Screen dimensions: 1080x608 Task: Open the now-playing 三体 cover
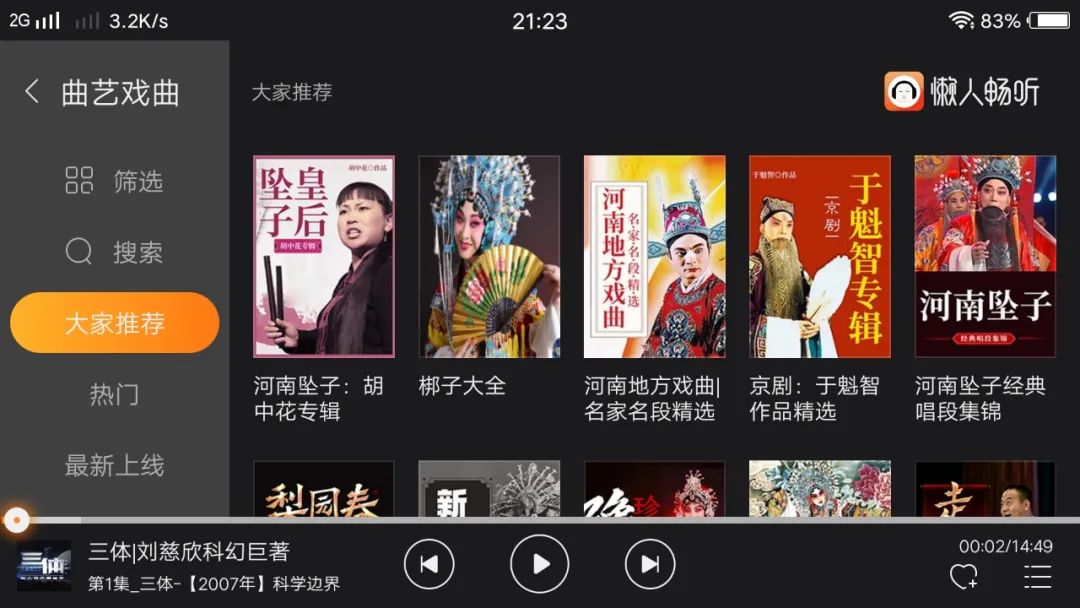click(x=44, y=566)
